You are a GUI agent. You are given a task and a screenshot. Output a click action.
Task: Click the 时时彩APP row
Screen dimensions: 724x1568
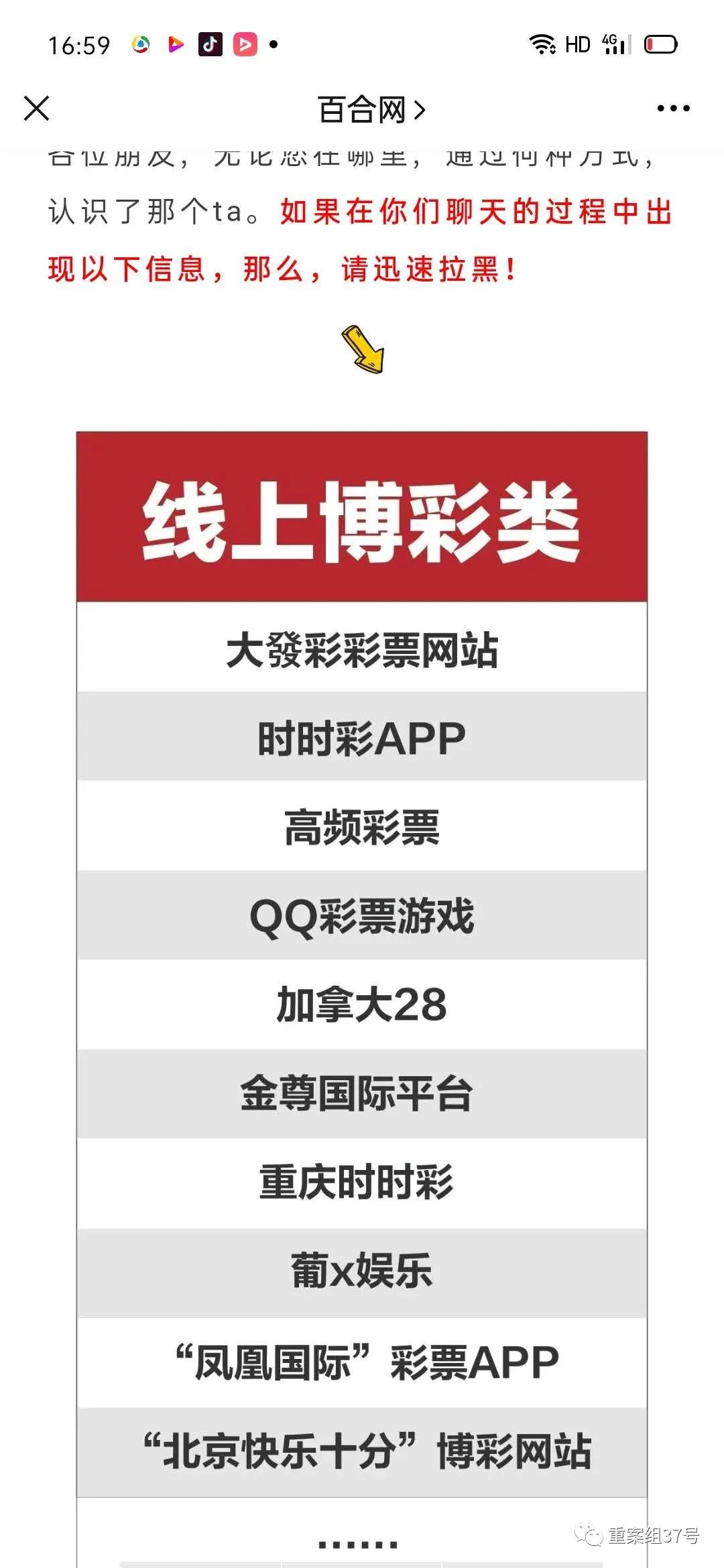362,737
